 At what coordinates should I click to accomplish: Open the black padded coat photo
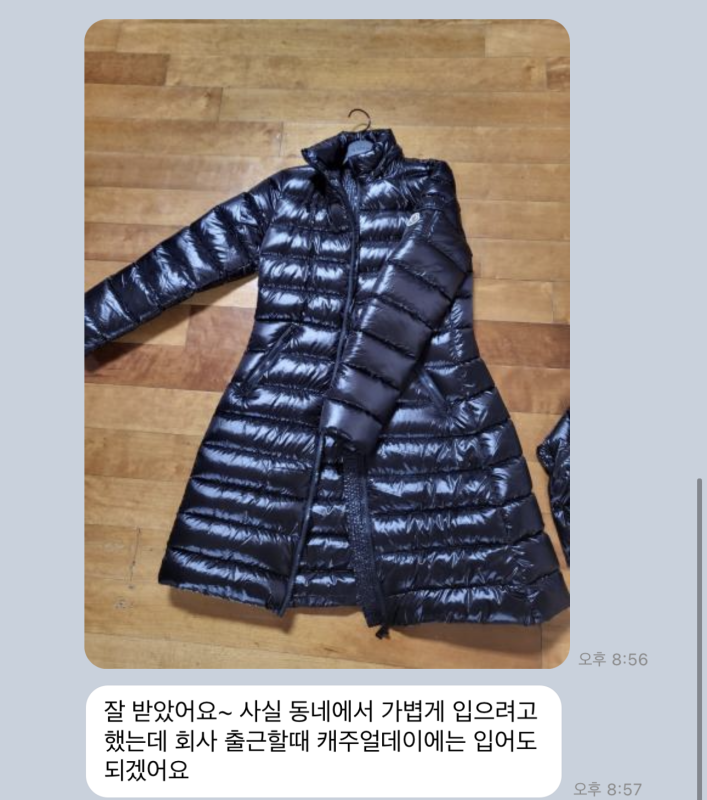(327, 343)
